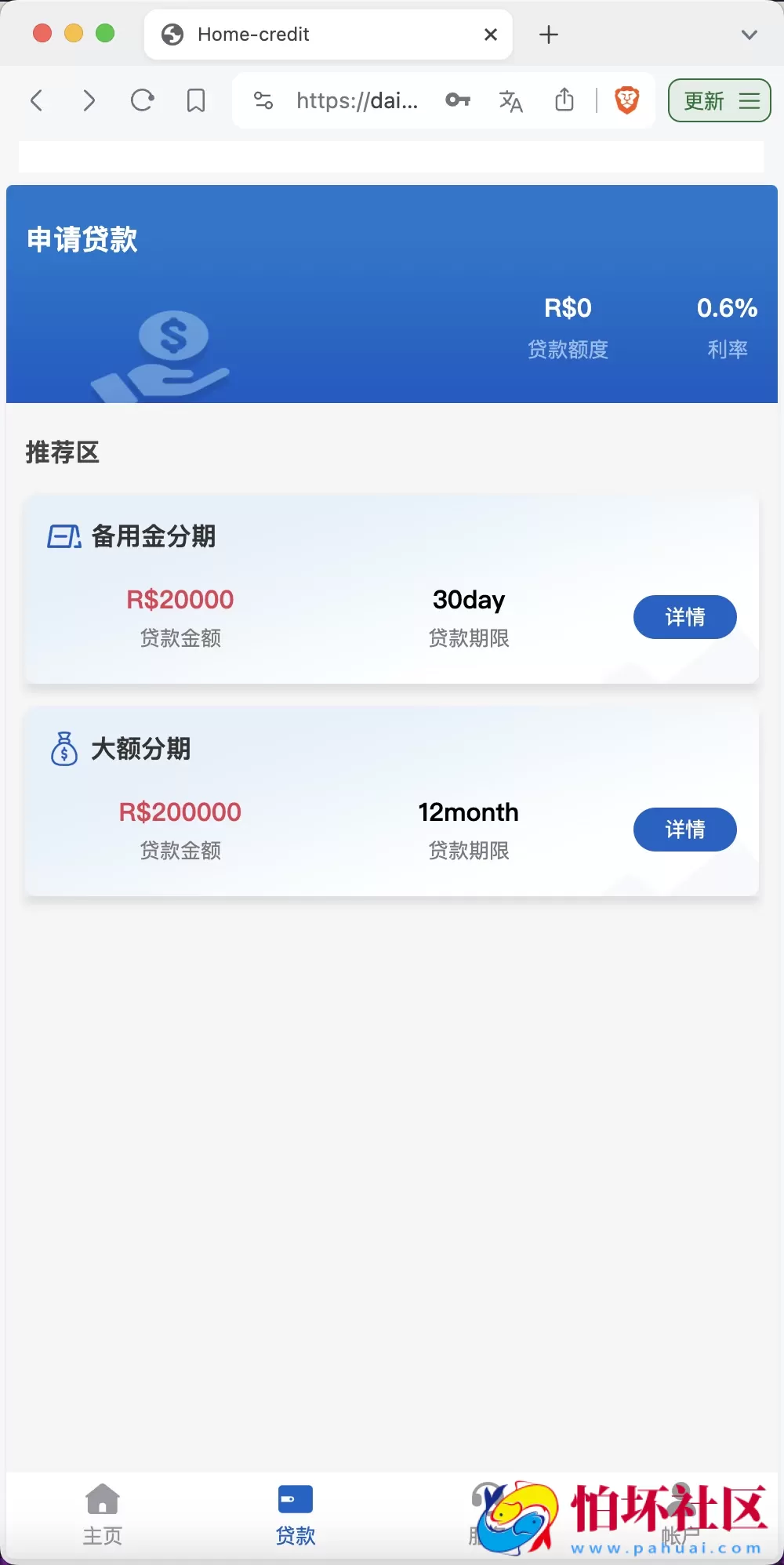Click the 大额分期 money bag icon
Screen dimensions: 784x1565
coord(64,749)
